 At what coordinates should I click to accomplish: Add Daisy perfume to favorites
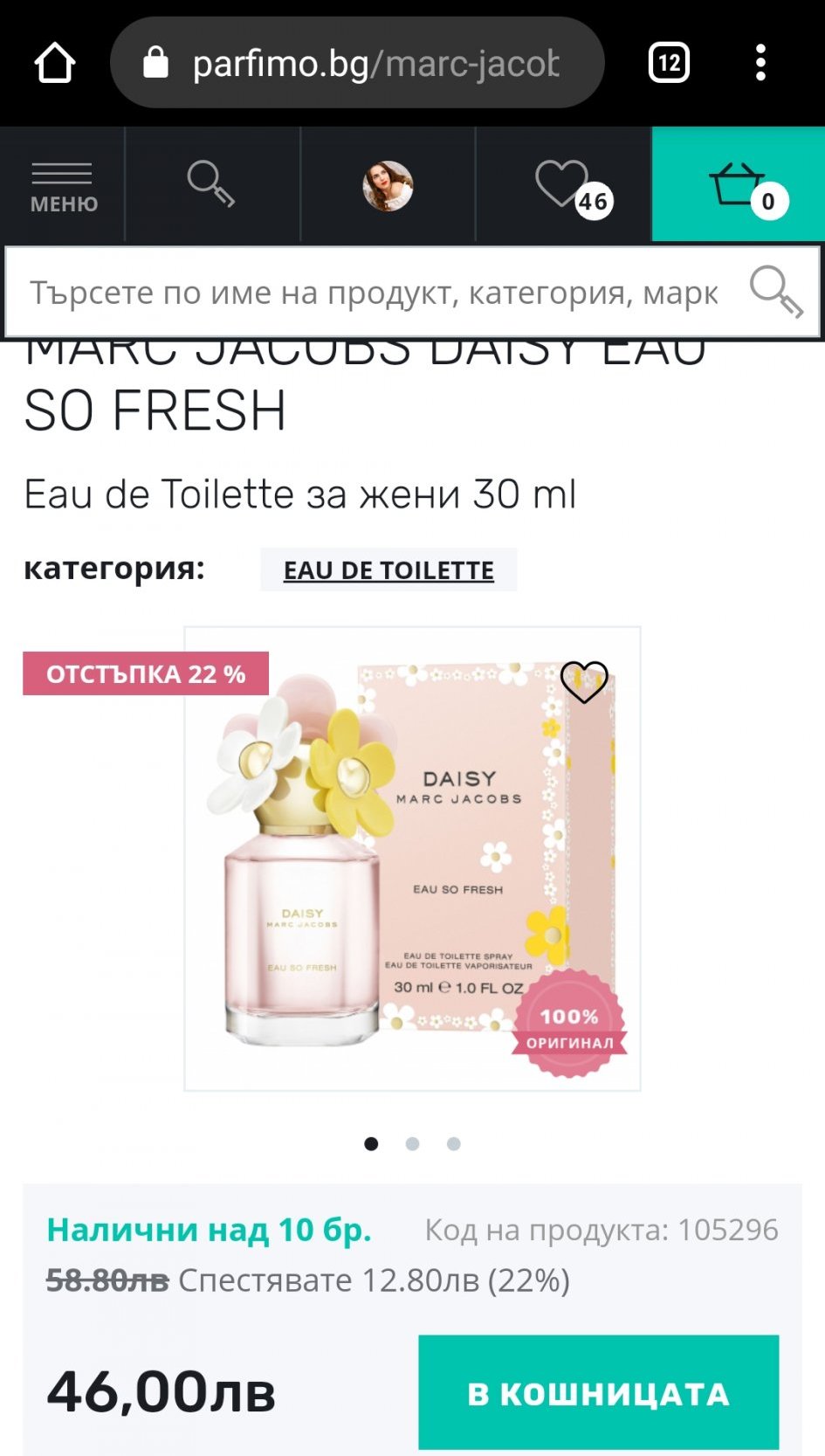pos(584,681)
